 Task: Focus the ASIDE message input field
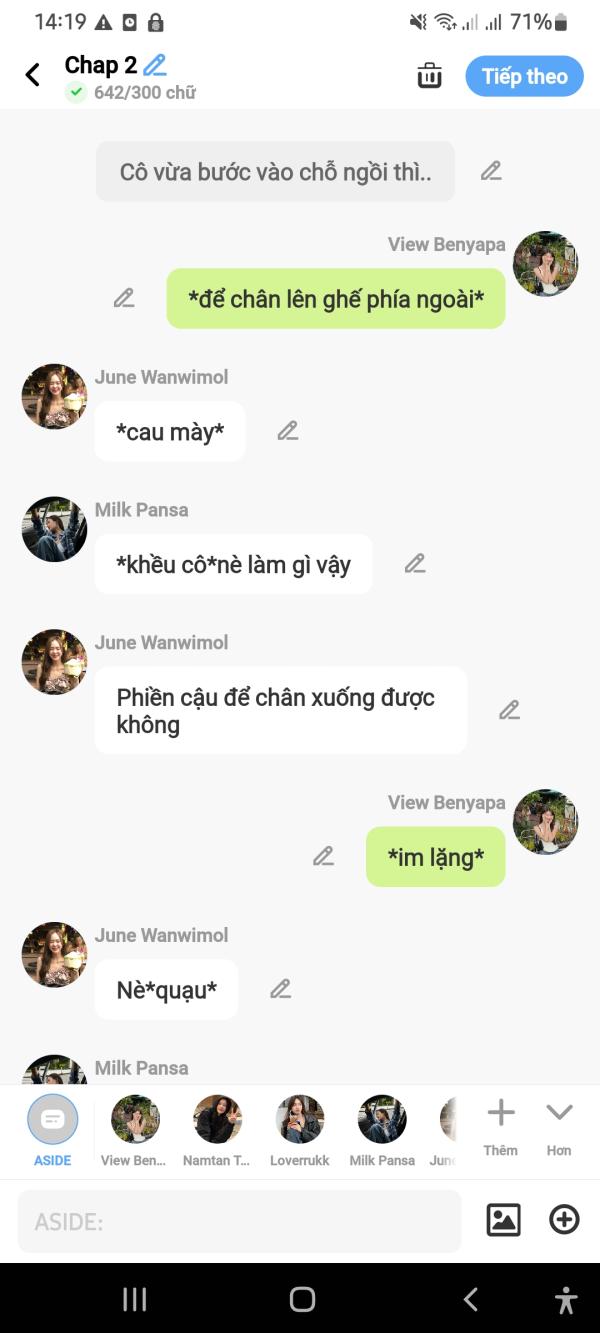[239, 1221]
